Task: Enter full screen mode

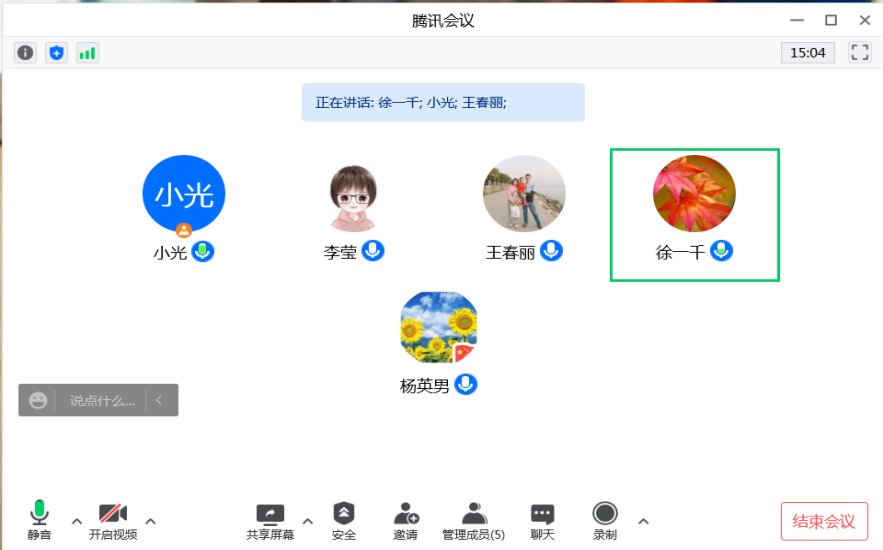Action: click(x=859, y=52)
